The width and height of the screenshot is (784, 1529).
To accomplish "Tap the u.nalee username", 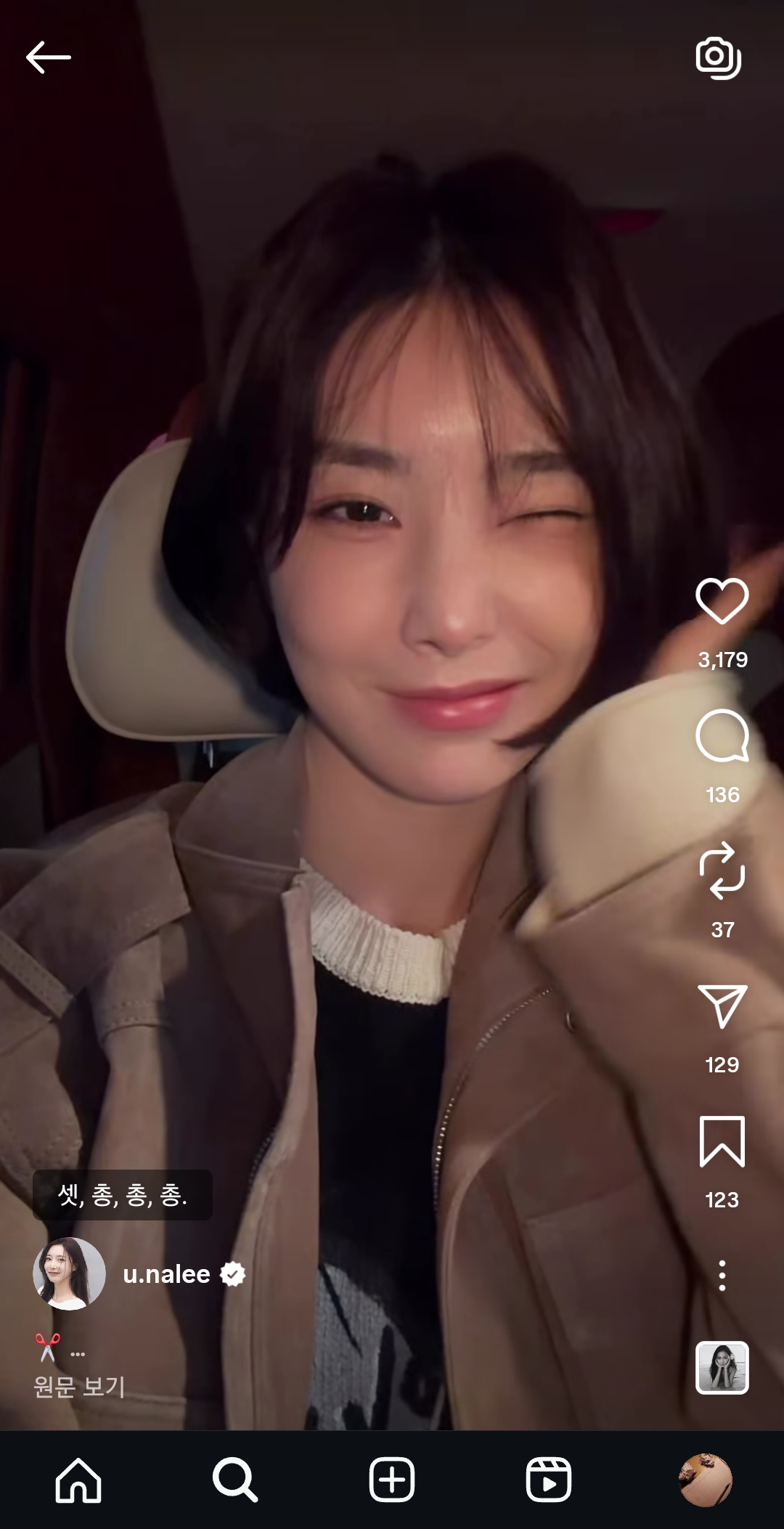I will click(x=166, y=1274).
